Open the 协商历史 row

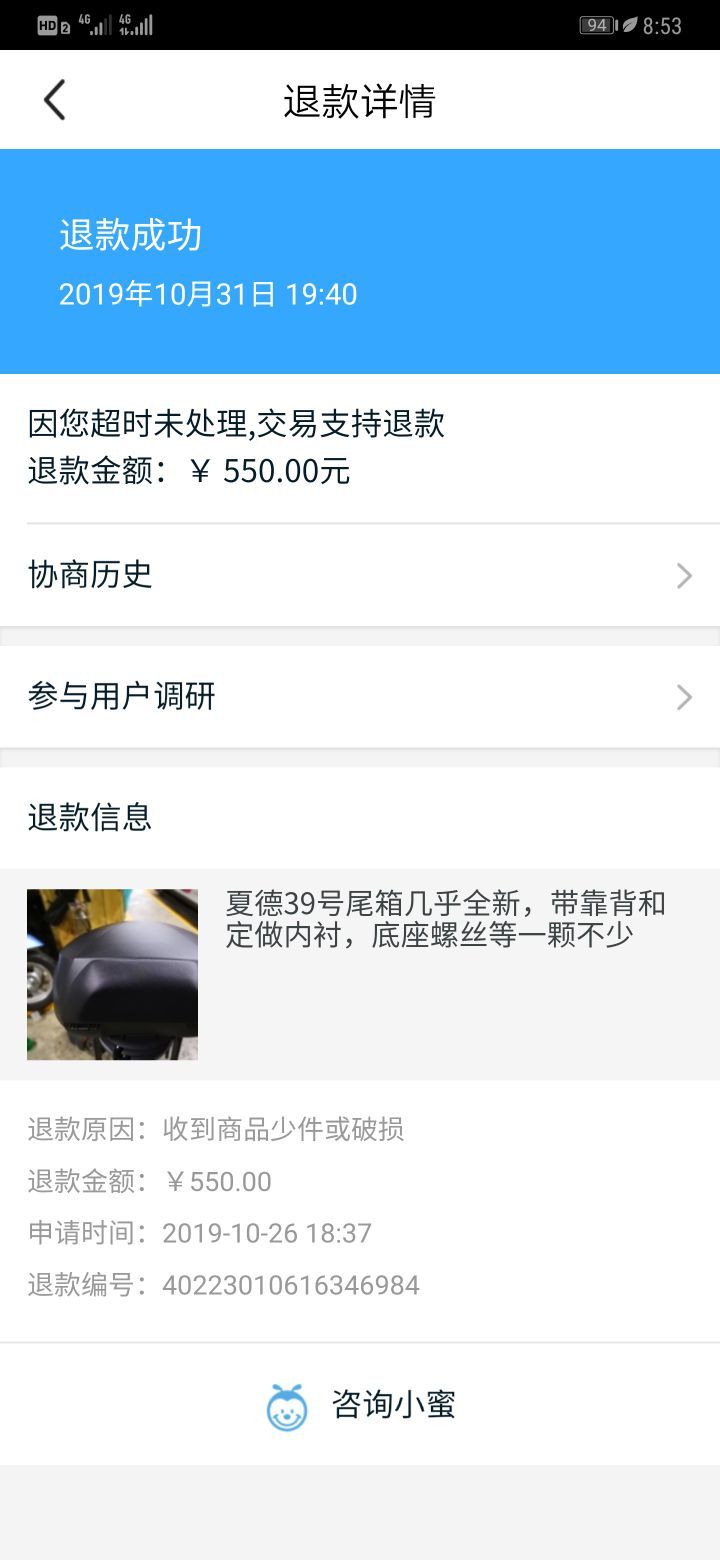(360, 575)
